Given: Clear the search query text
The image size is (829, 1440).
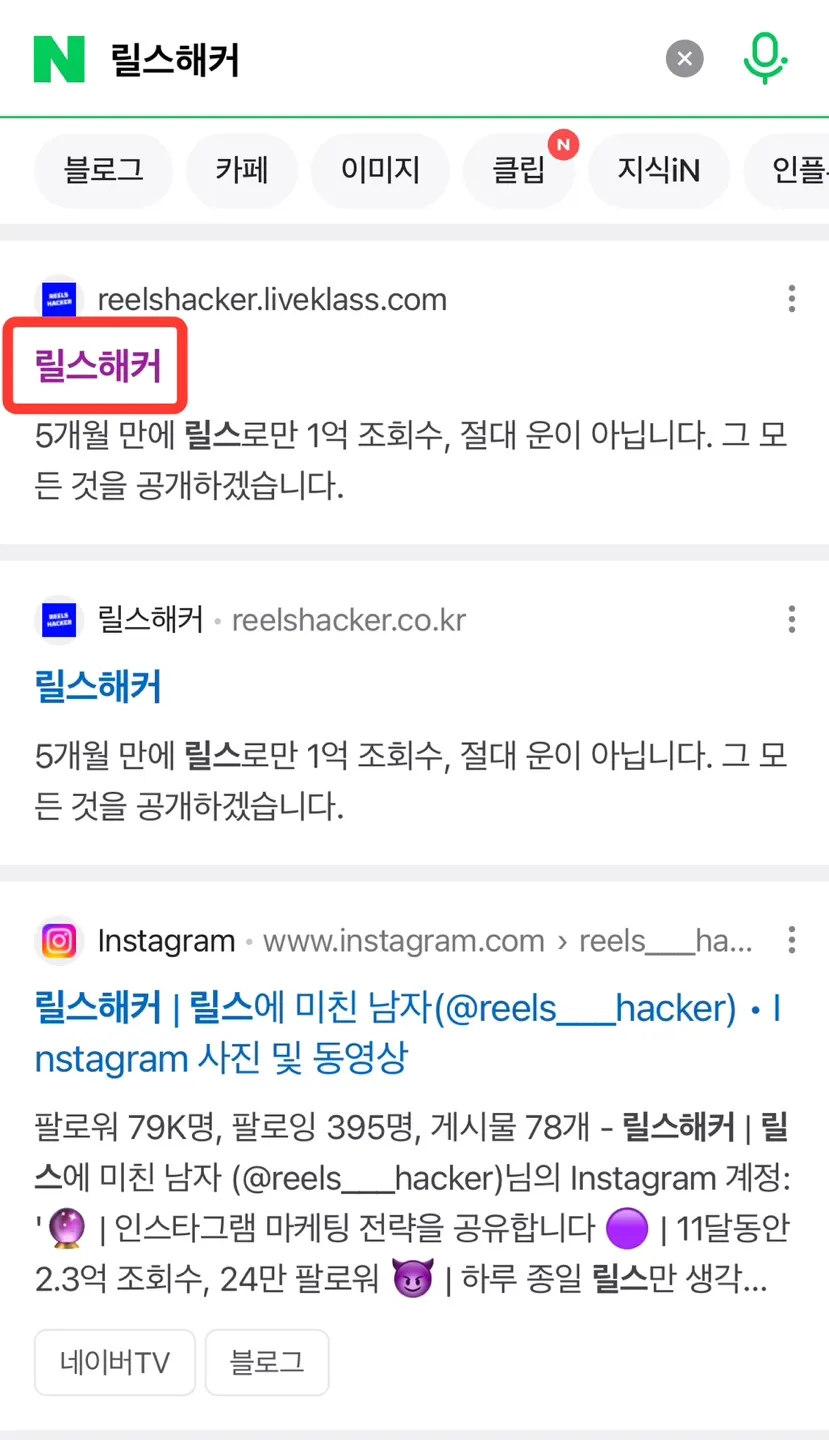Looking at the screenshot, I should point(685,59).
